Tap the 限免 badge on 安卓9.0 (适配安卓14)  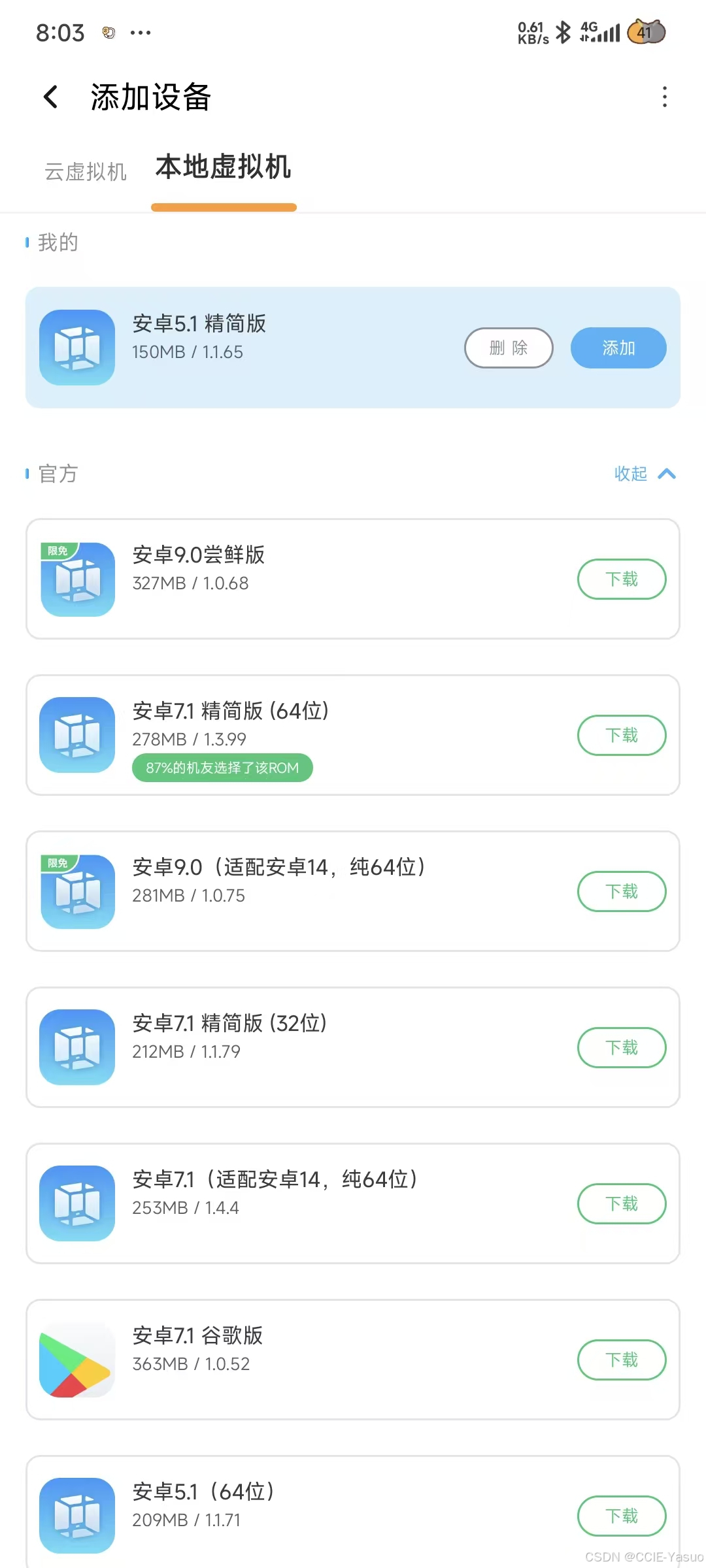click(x=58, y=862)
